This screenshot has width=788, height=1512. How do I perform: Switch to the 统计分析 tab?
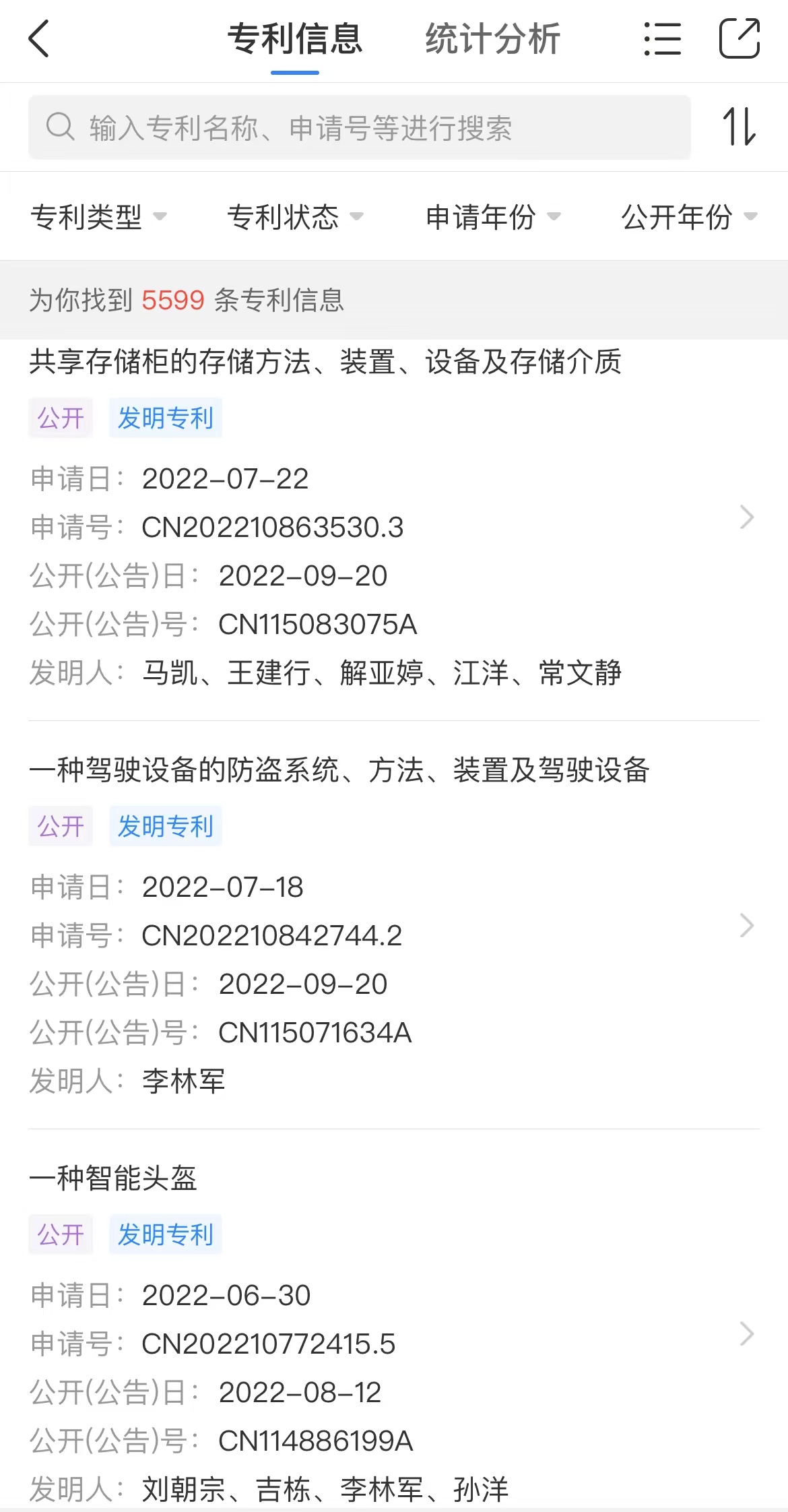click(x=492, y=39)
